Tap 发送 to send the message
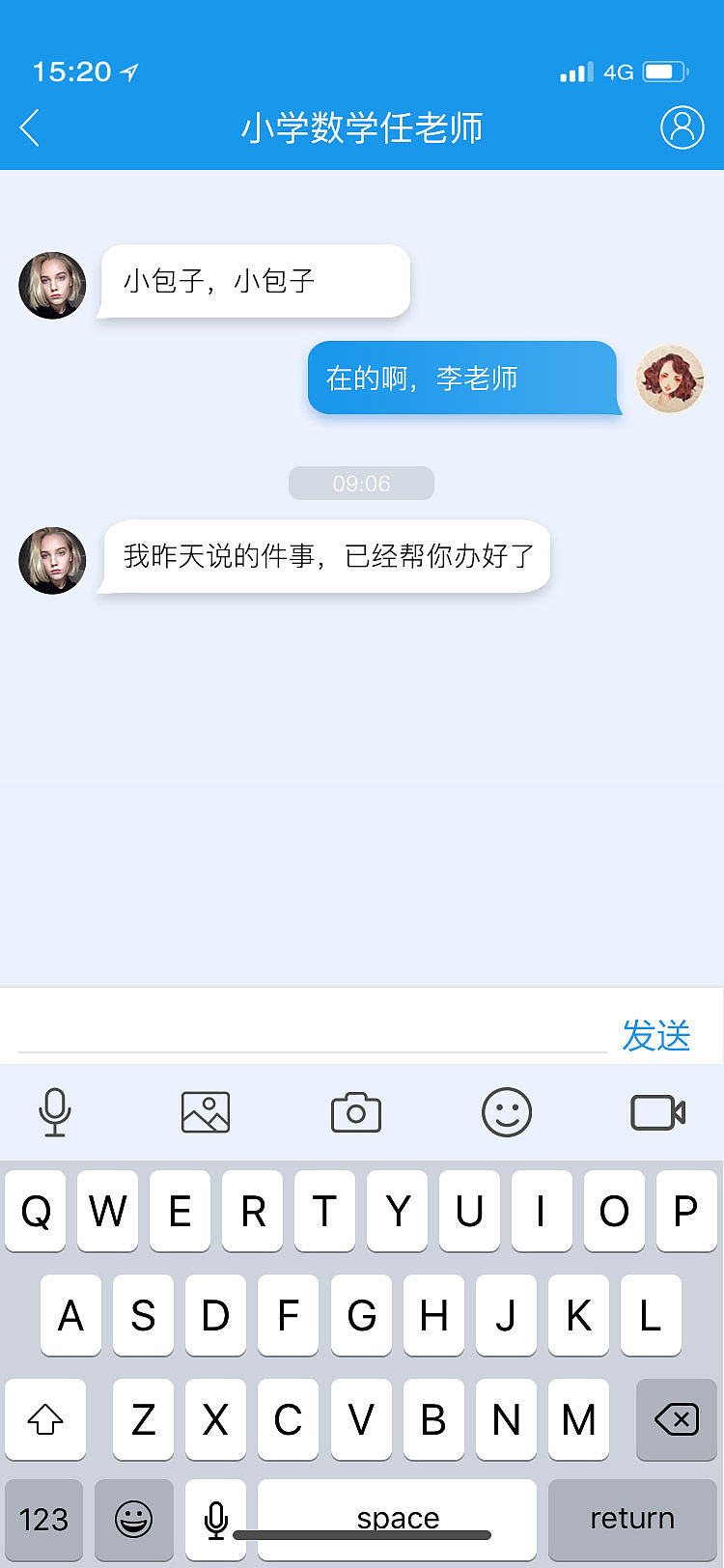 click(x=657, y=1035)
